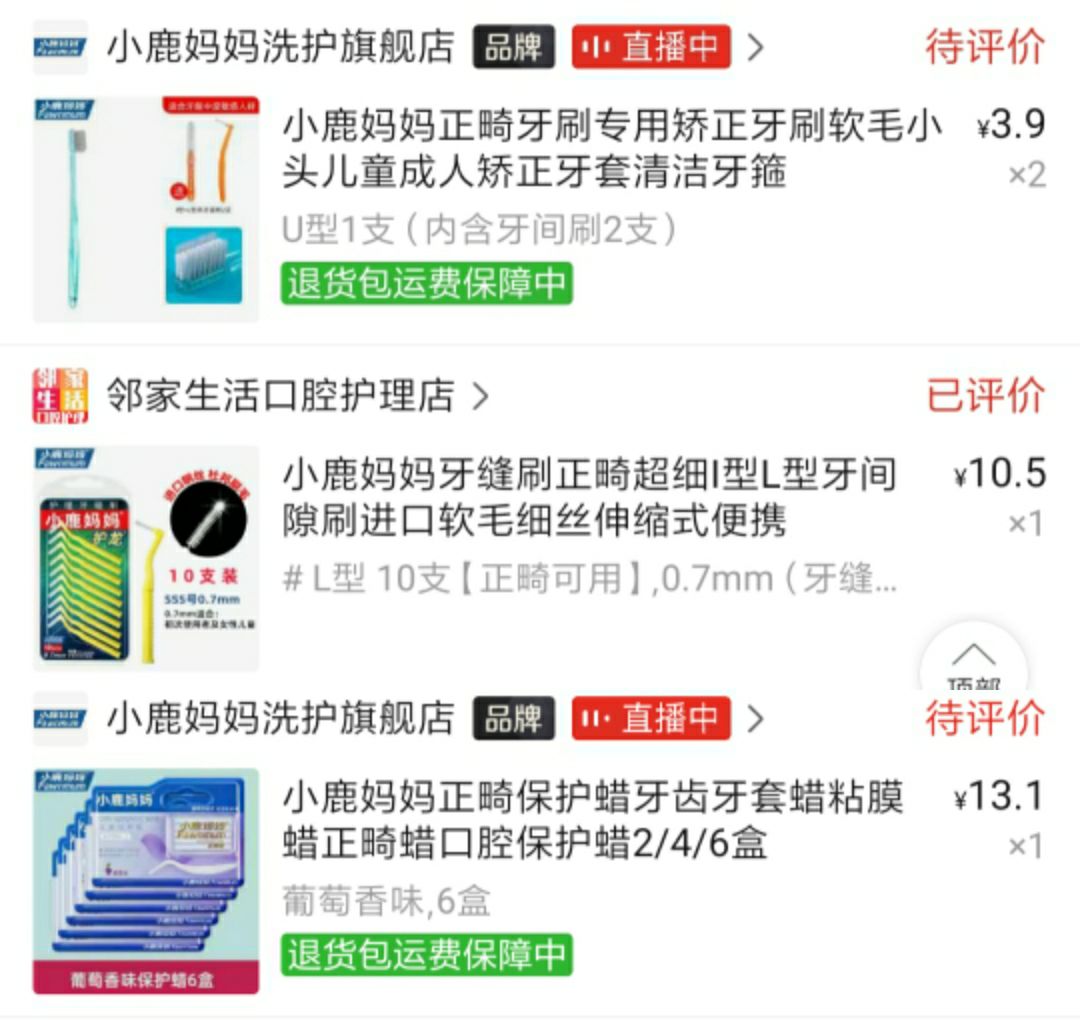Image resolution: width=1080 pixels, height=1020 pixels.
Task: Tap the 直播中 badge on the first order
Action: 651,47
